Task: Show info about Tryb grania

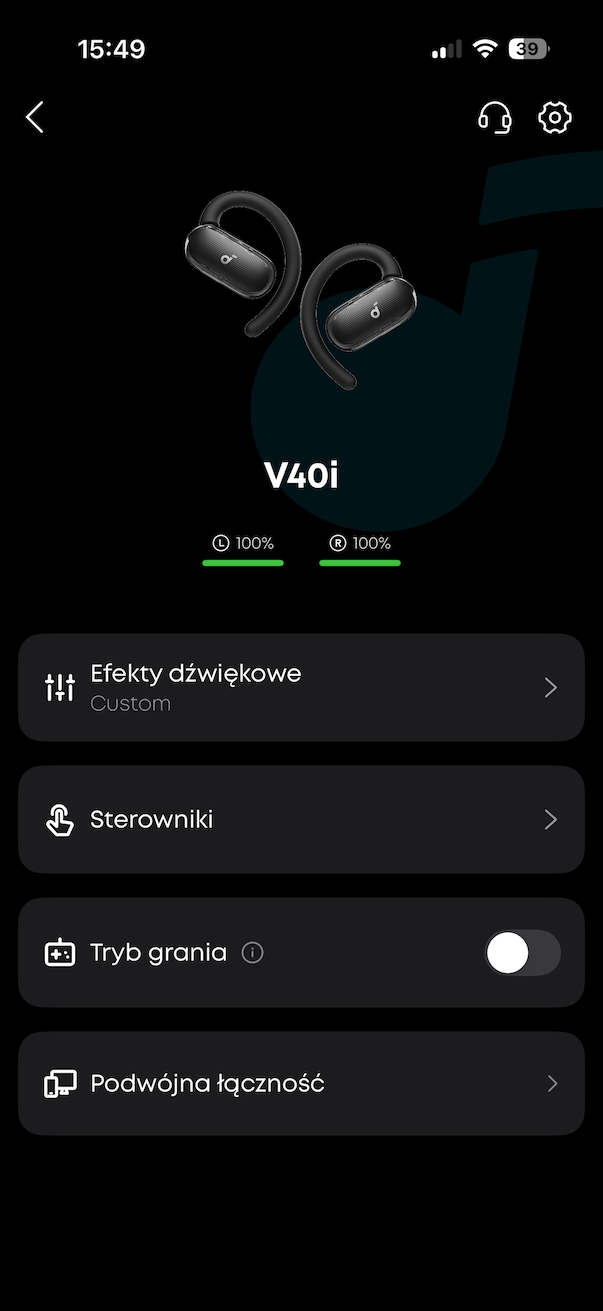Action: (x=253, y=953)
